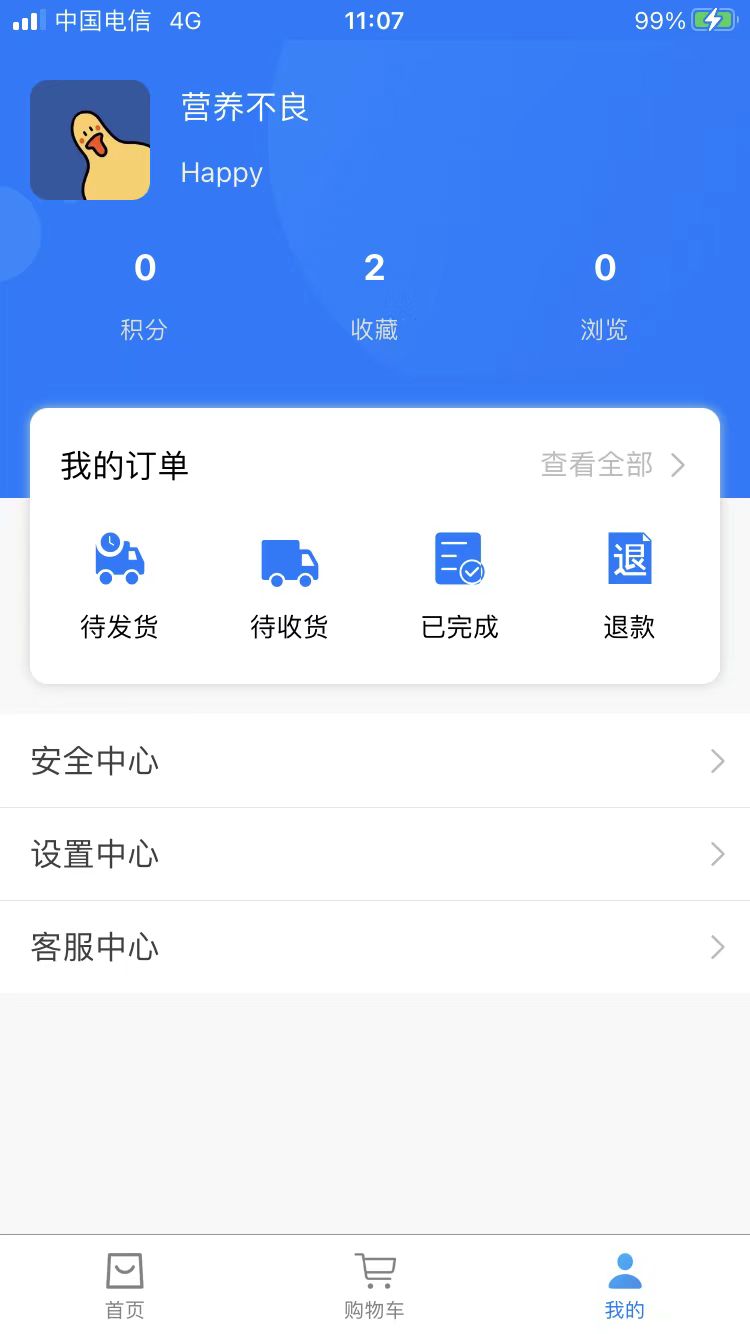The width and height of the screenshot is (750, 1334).
Task: Open the 浏览 browsing history
Action: [604, 295]
